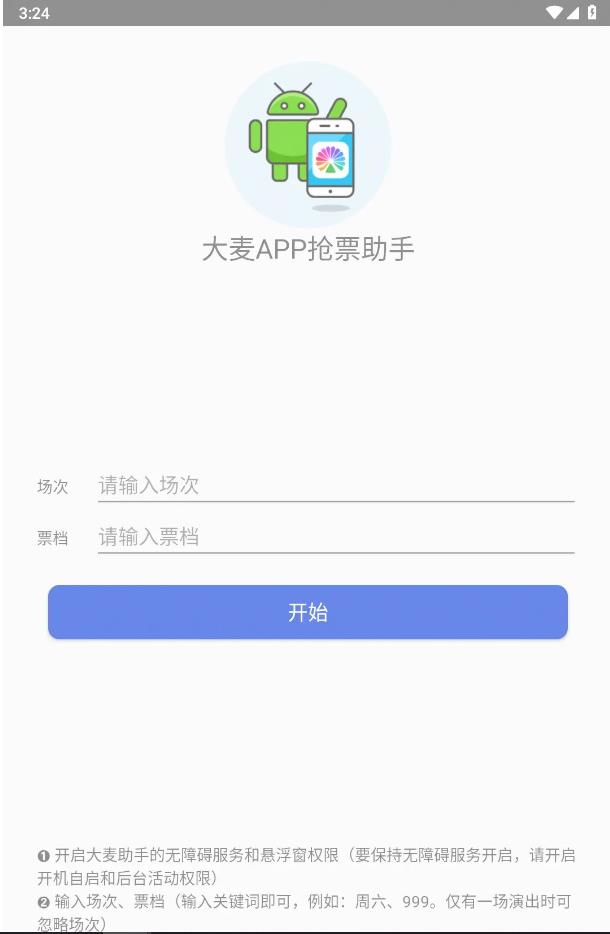Image resolution: width=610 pixels, height=934 pixels.
Task: Focus the 票档 input field
Action: (335, 538)
